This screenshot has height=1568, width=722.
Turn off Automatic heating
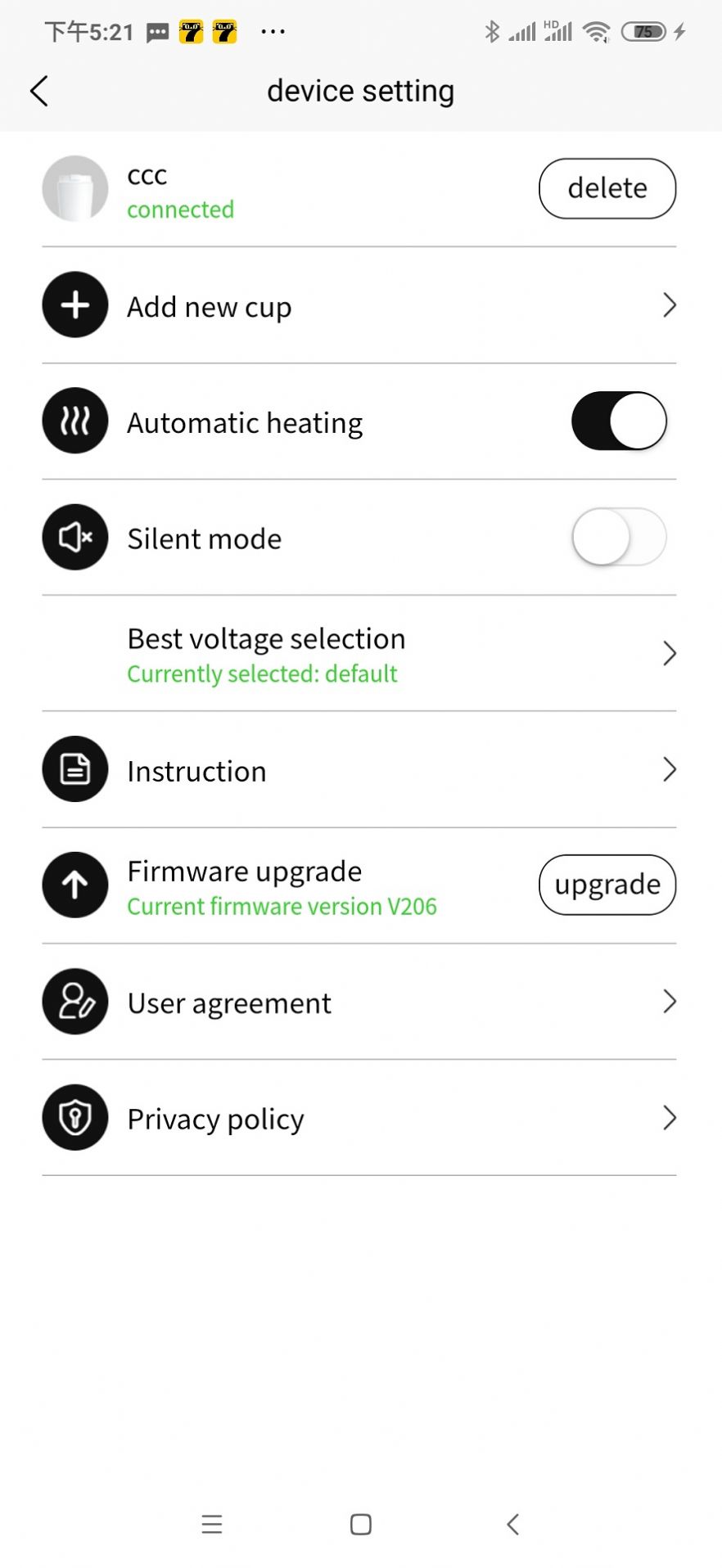(x=618, y=421)
